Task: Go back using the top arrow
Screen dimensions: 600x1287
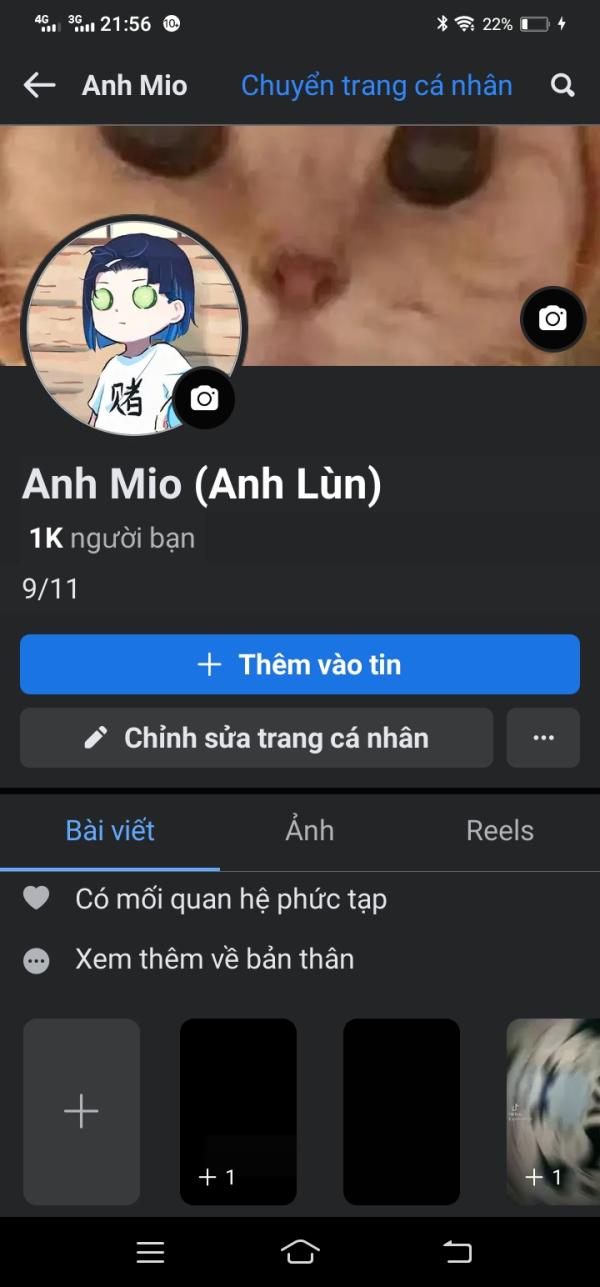Action: pyautogui.click(x=39, y=86)
